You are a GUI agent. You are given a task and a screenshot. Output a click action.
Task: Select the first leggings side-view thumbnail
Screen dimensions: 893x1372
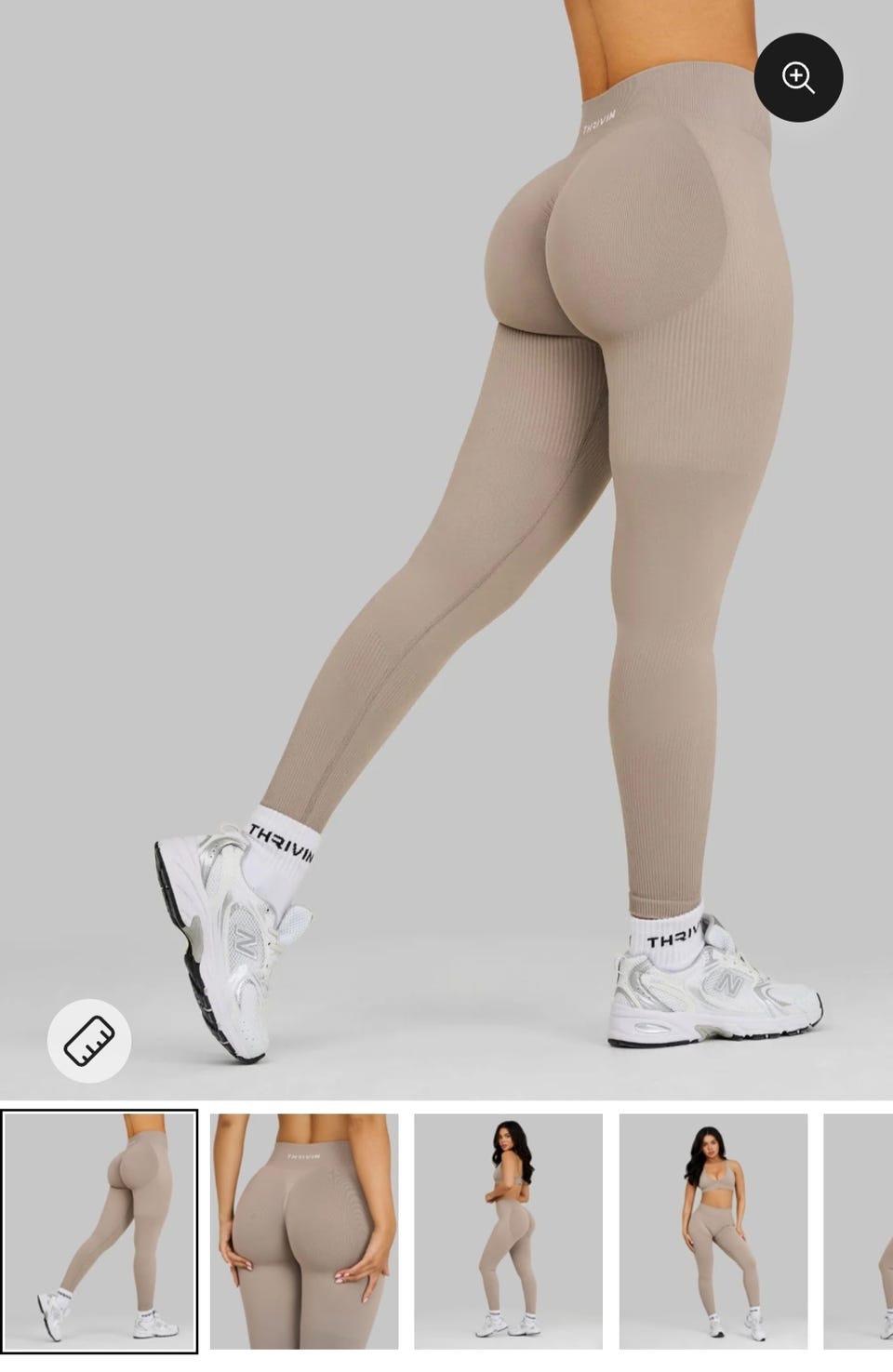(x=100, y=1231)
